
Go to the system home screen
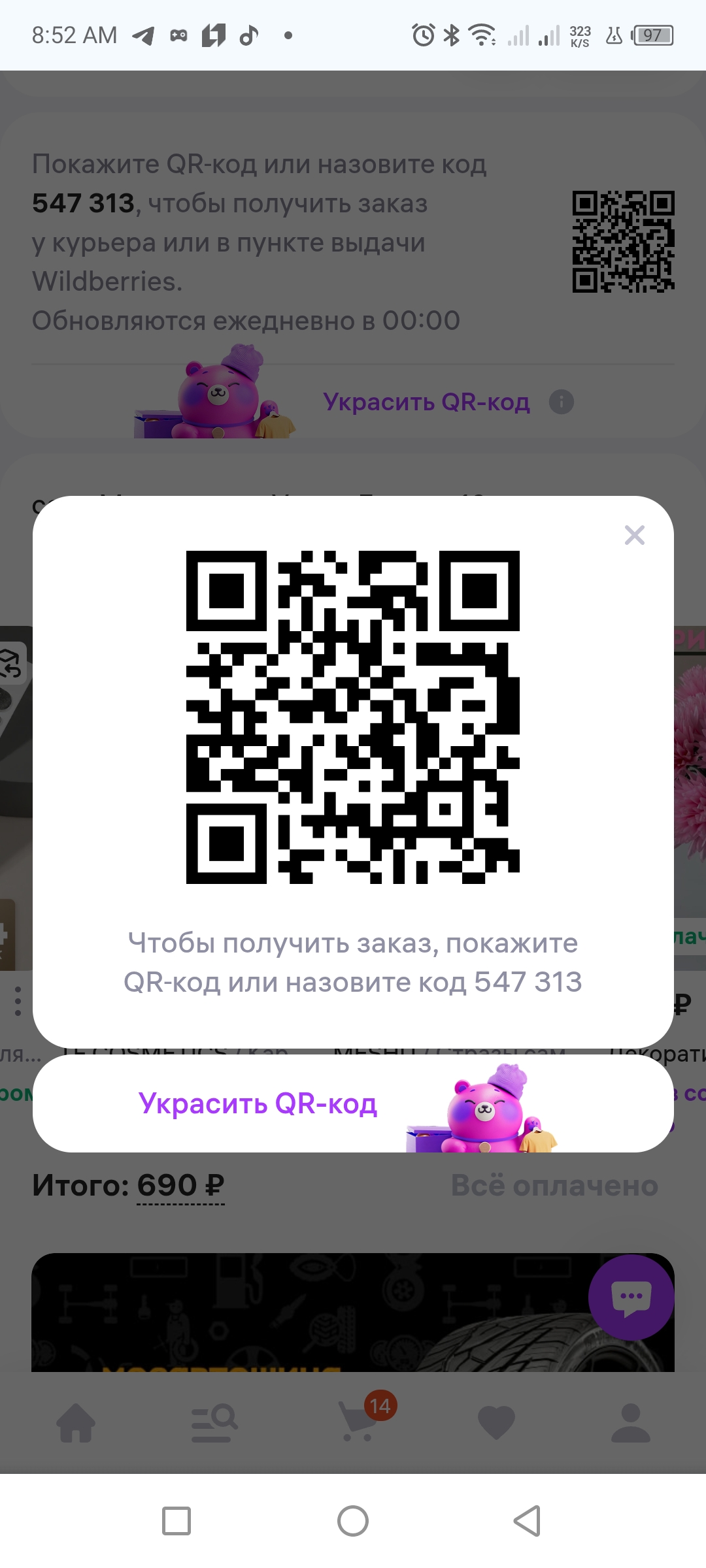pyautogui.click(x=353, y=1521)
